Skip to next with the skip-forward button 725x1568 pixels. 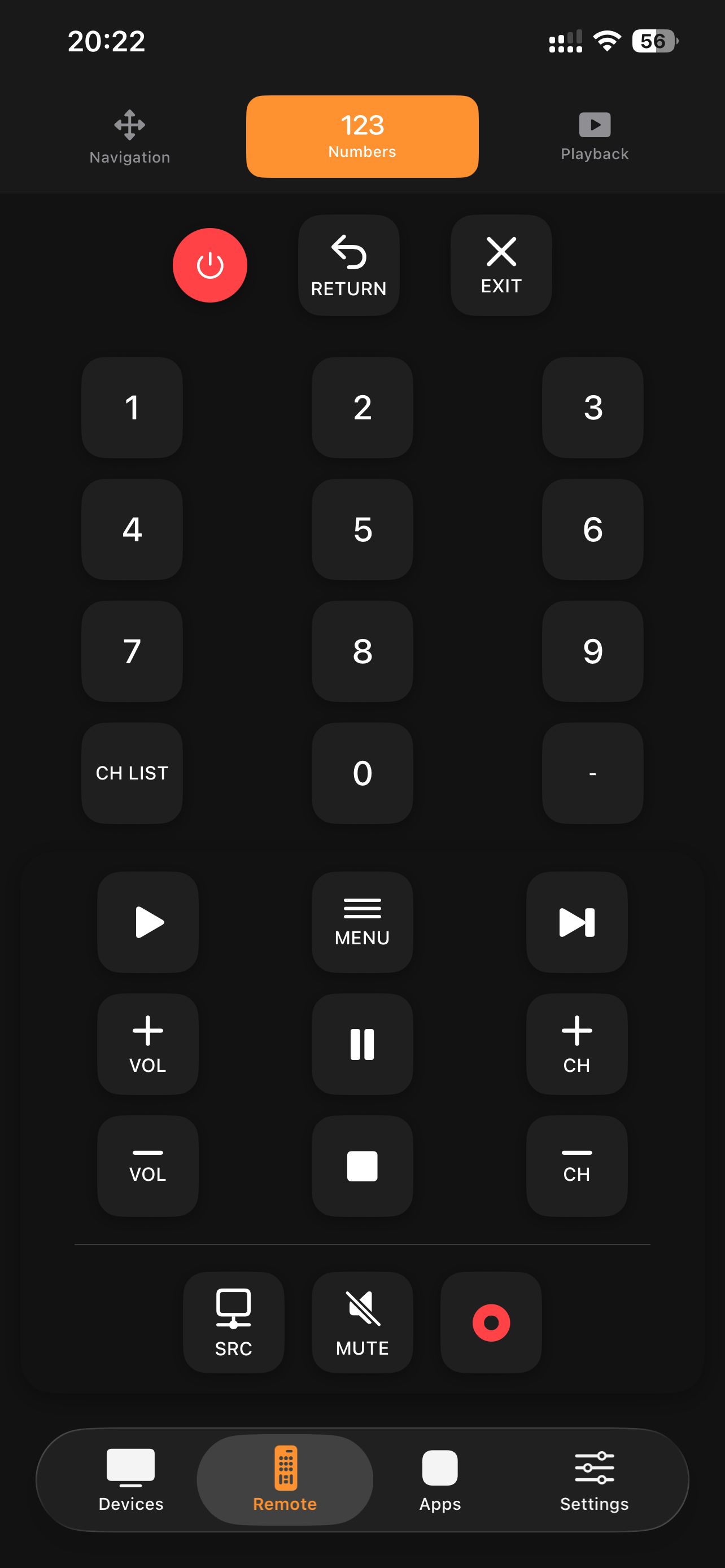(576, 922)
